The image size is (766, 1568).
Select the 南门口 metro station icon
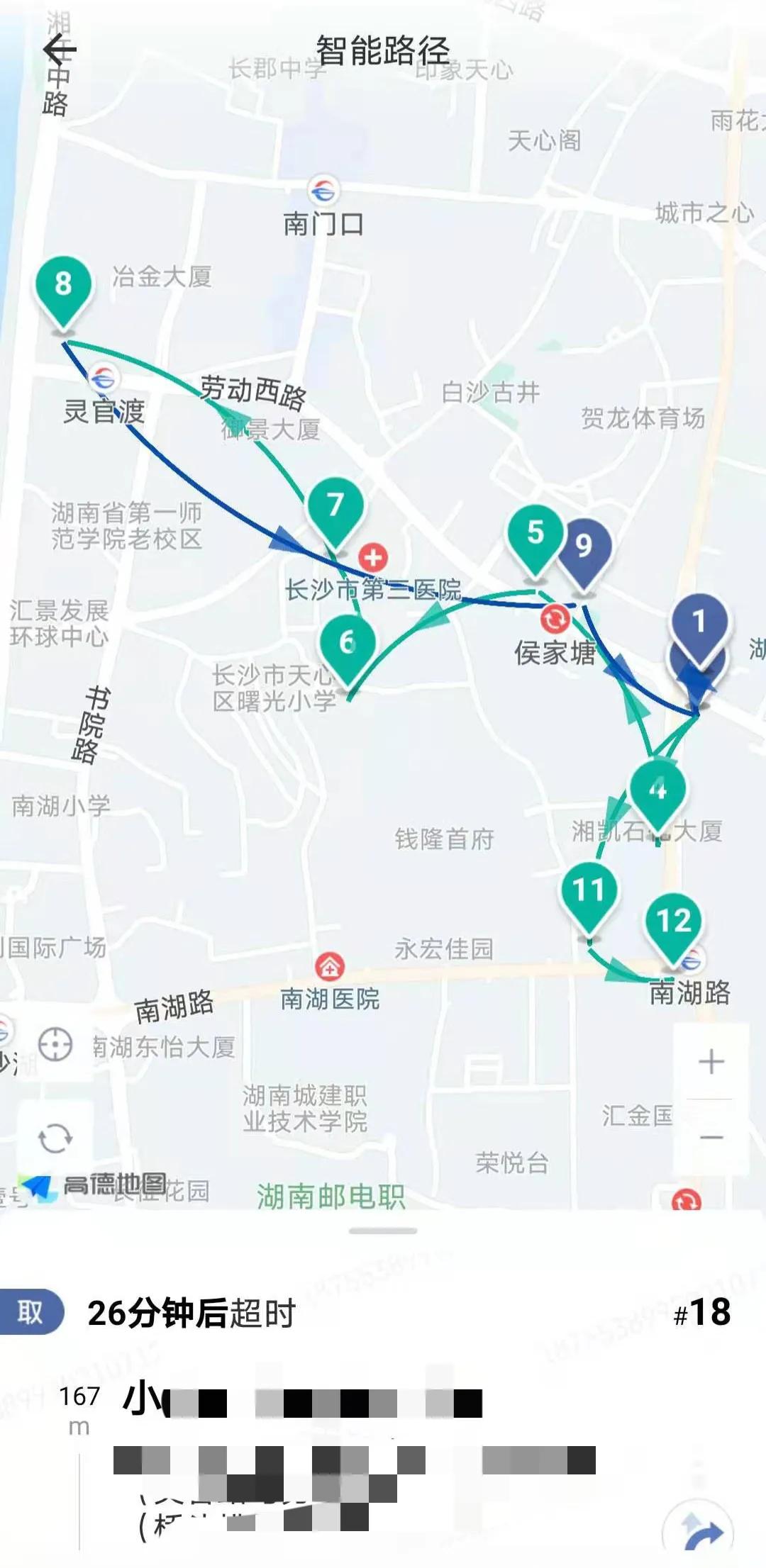click(323, 190)
